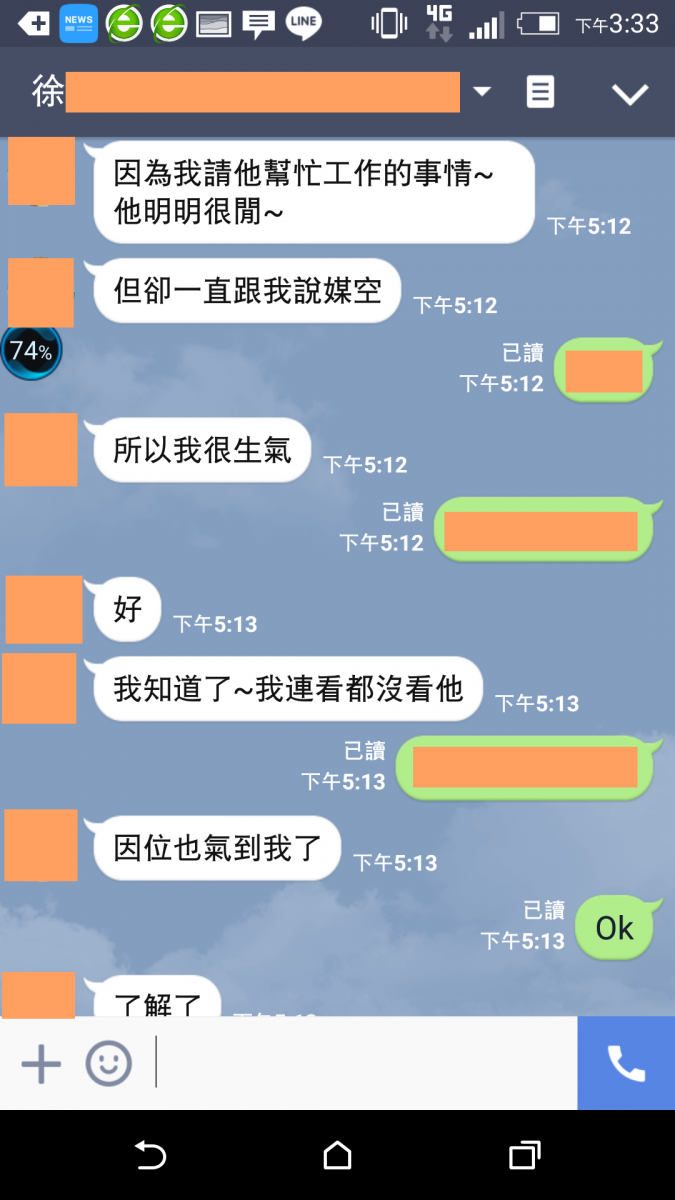Start a voice call with phone button
Screen dimensions: 675x1200
[x=626, y=1064]
